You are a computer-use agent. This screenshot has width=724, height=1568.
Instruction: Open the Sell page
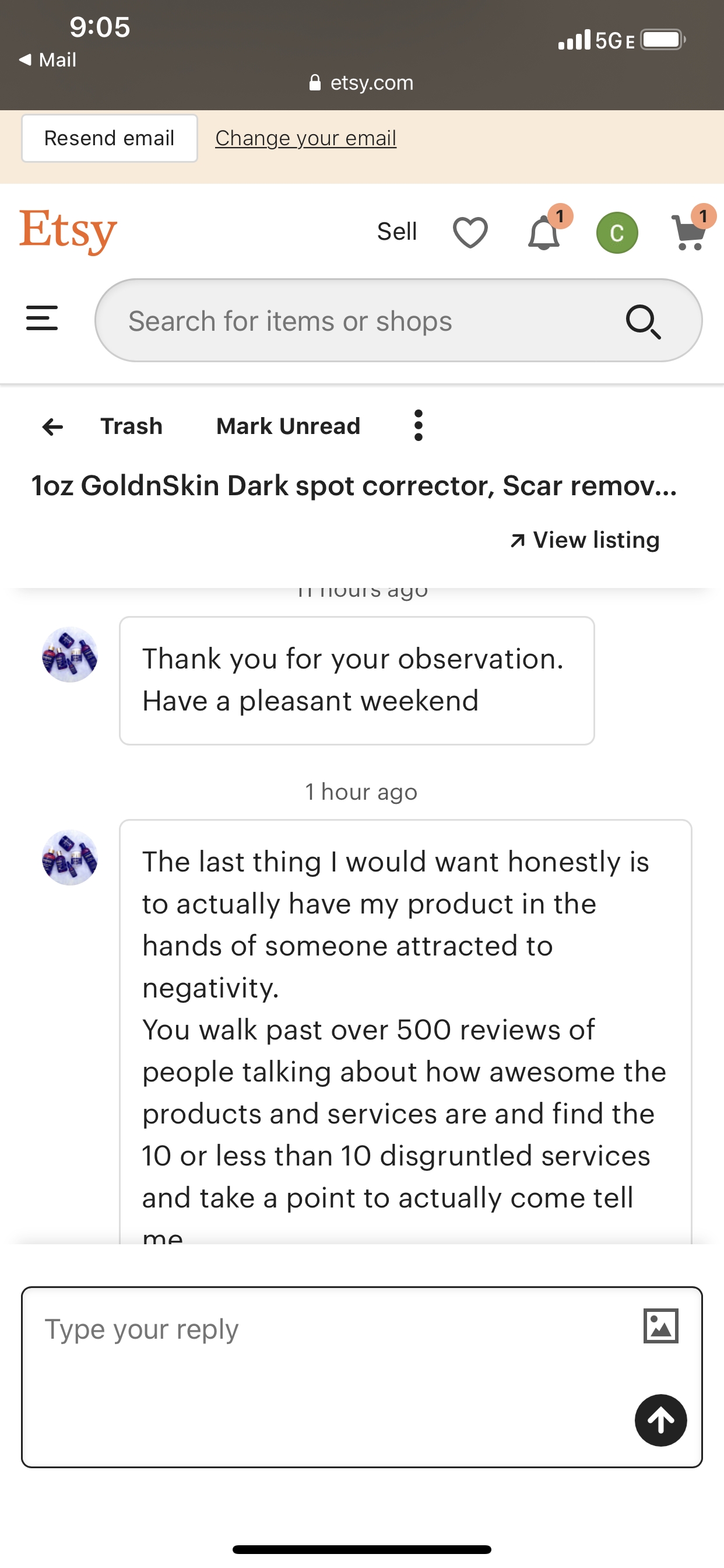[396, 232]
